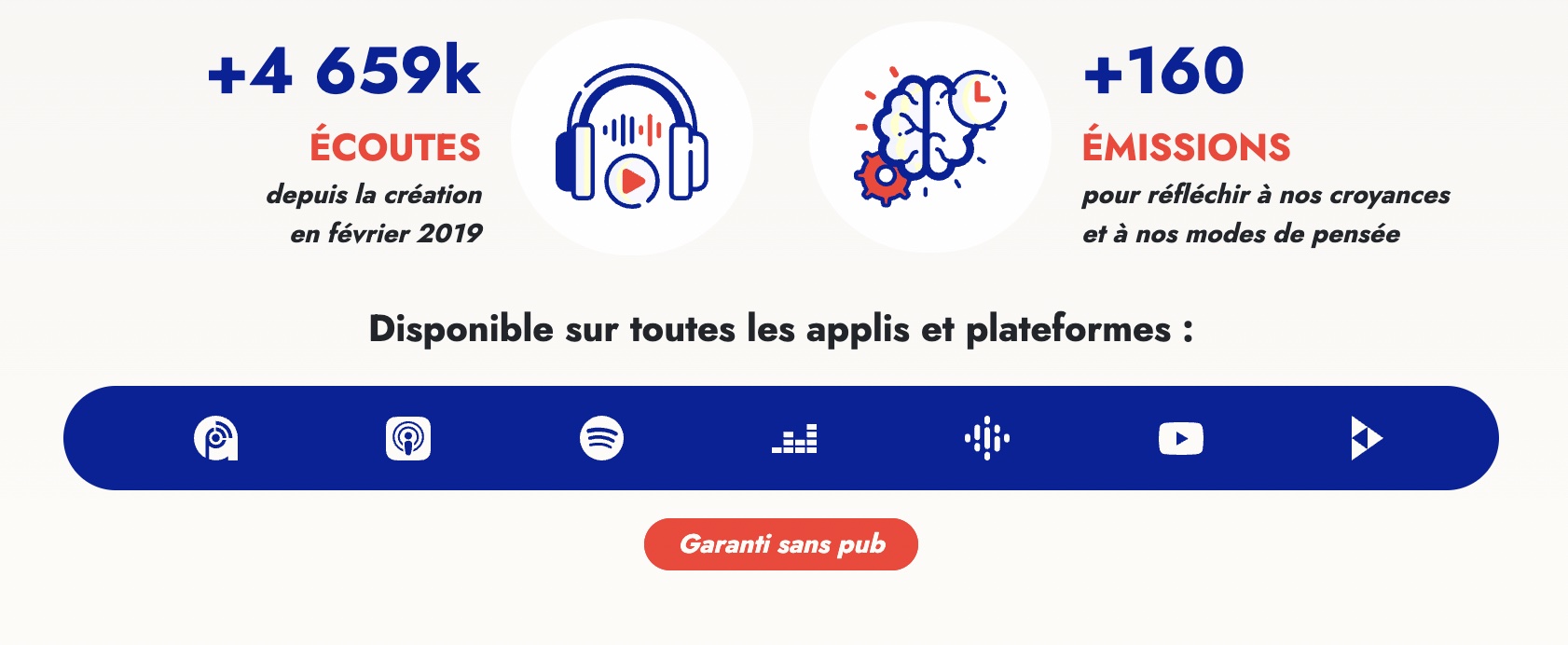The image size is (1568, 645).
Task: Tap the triangular play-logo platform icon
Action: [x=1366, y=438]
